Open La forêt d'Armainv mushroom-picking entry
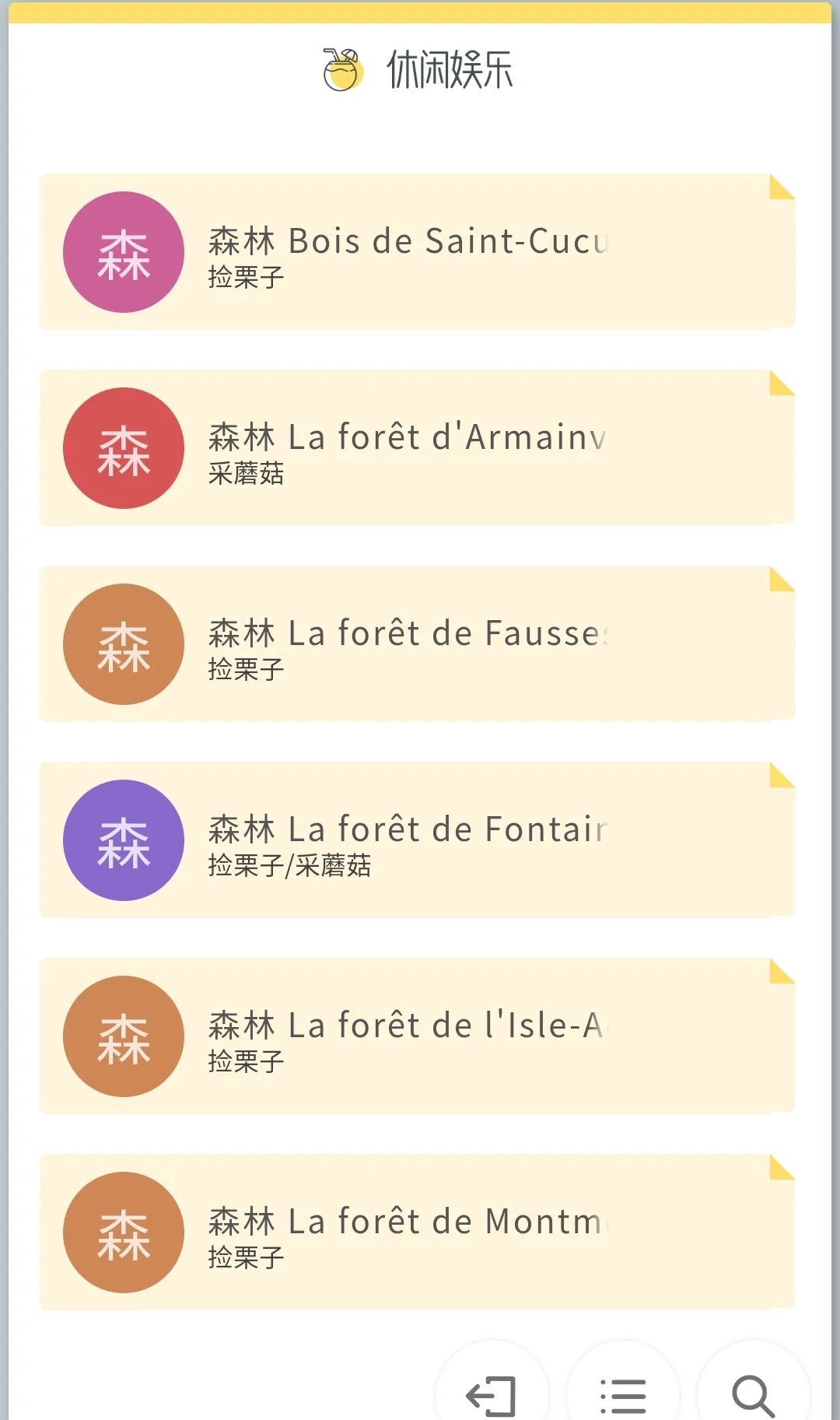Screen dimensions: 840x1420 coord(416,448)
